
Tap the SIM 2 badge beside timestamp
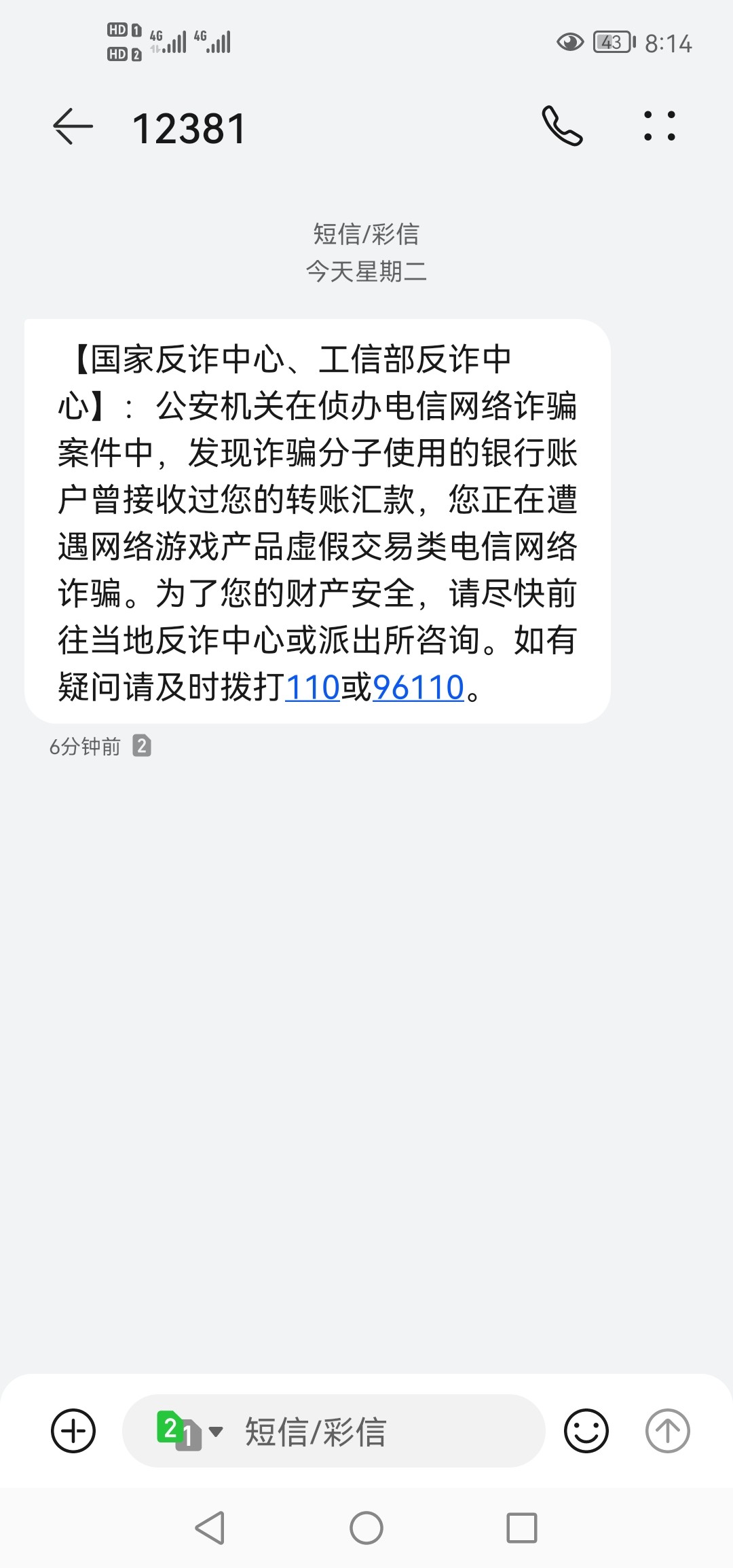[x=141, y=747]
